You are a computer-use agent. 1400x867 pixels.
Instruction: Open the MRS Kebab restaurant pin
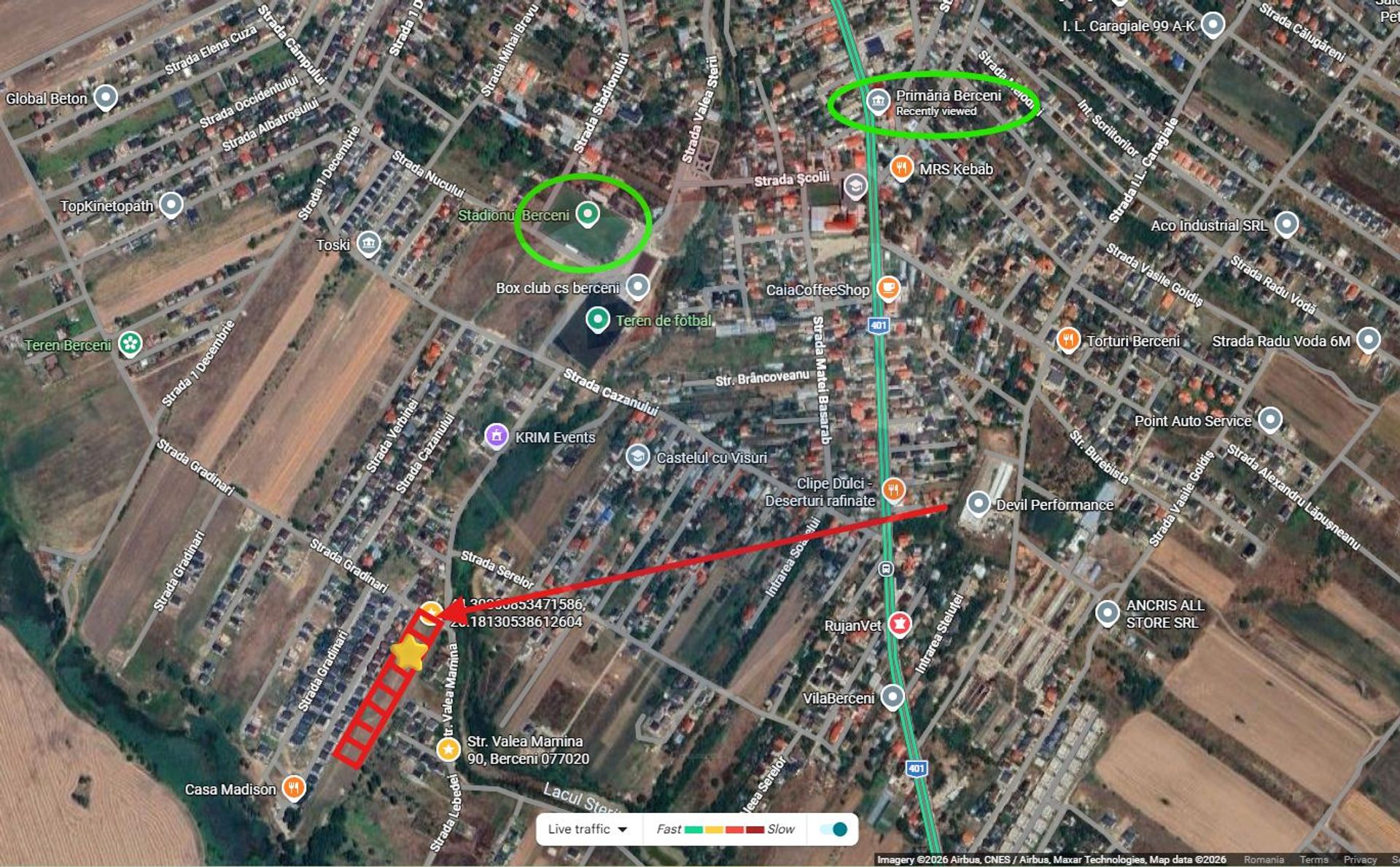point(902,168)
